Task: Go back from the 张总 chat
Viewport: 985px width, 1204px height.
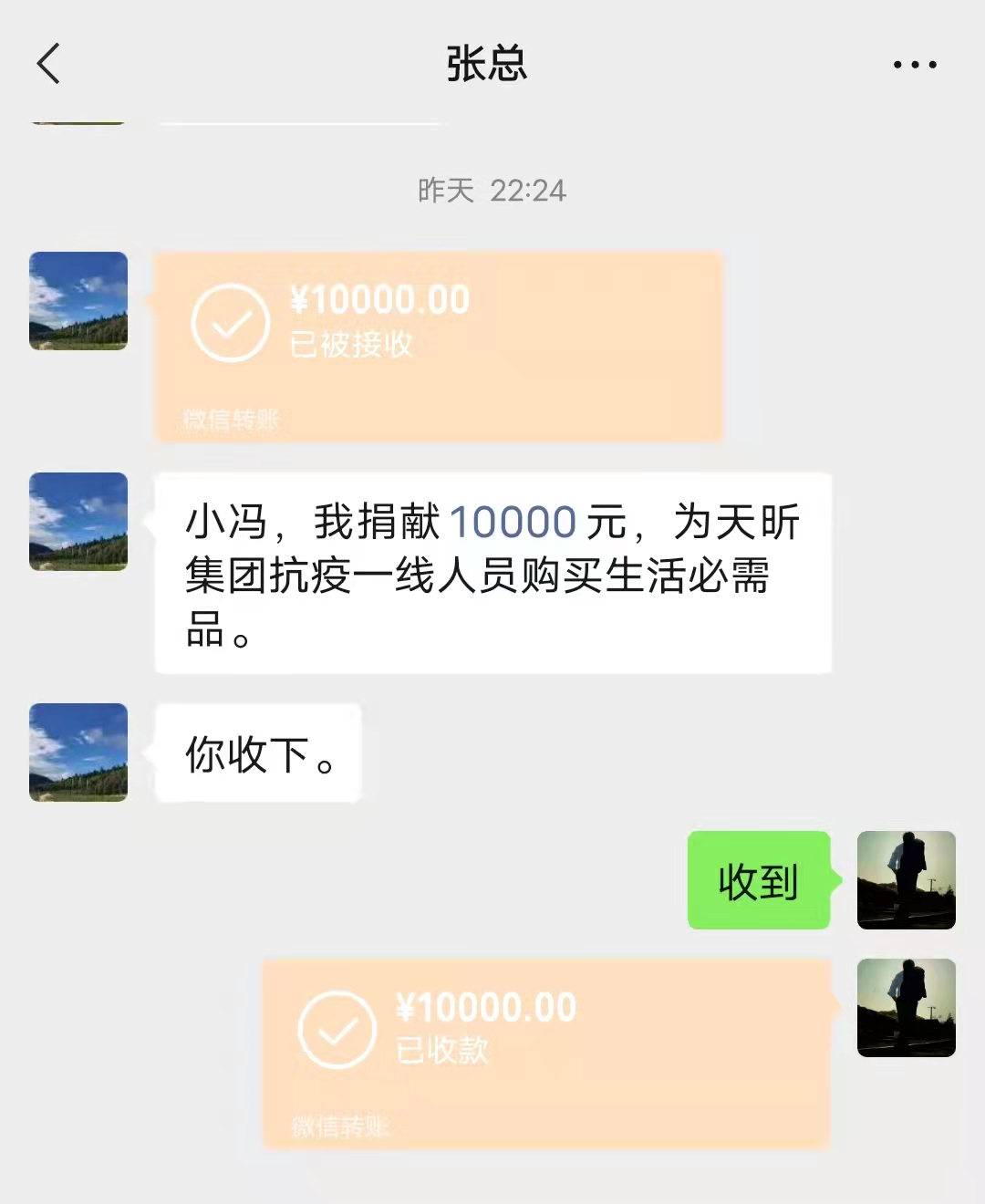Action: click(x=49, y=64)
